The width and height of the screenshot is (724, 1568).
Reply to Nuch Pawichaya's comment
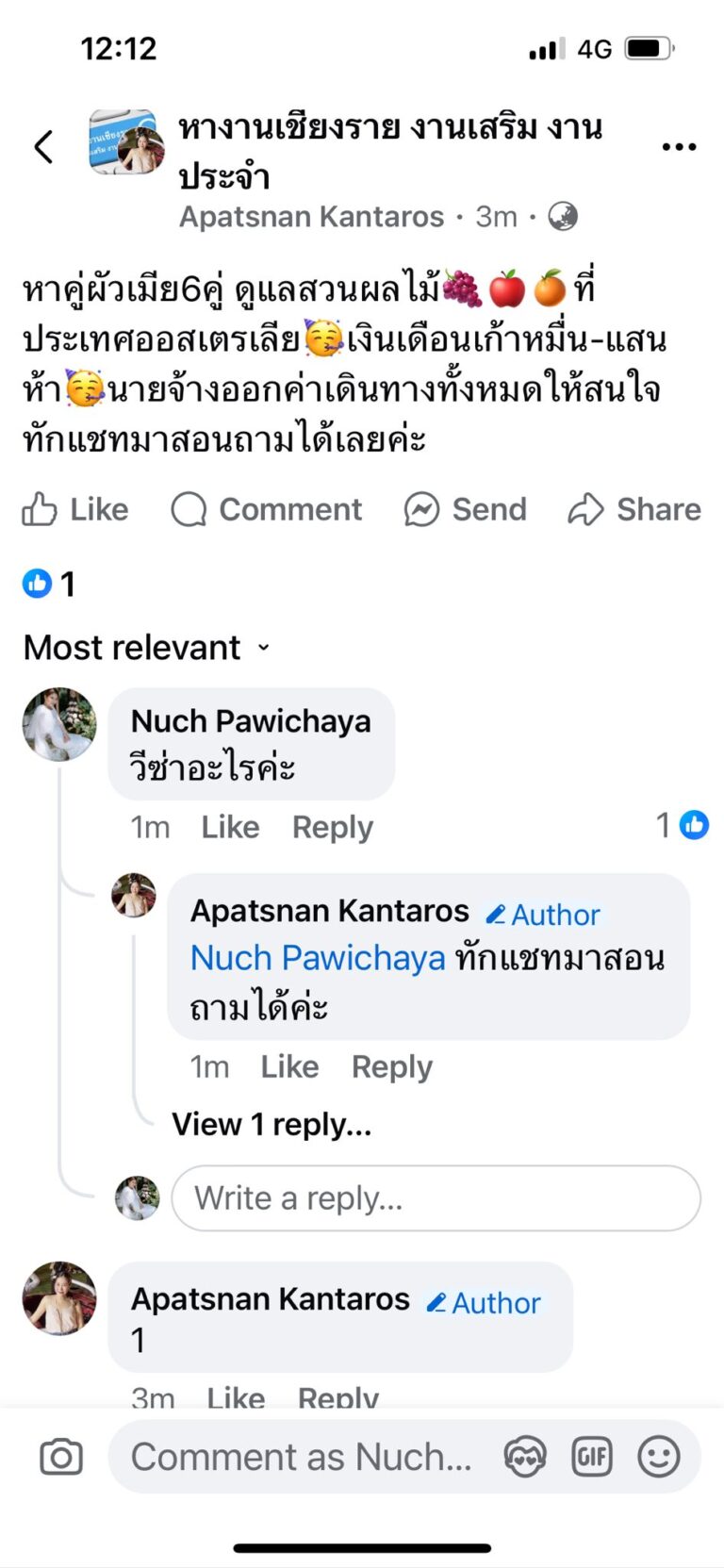[332, 827]
